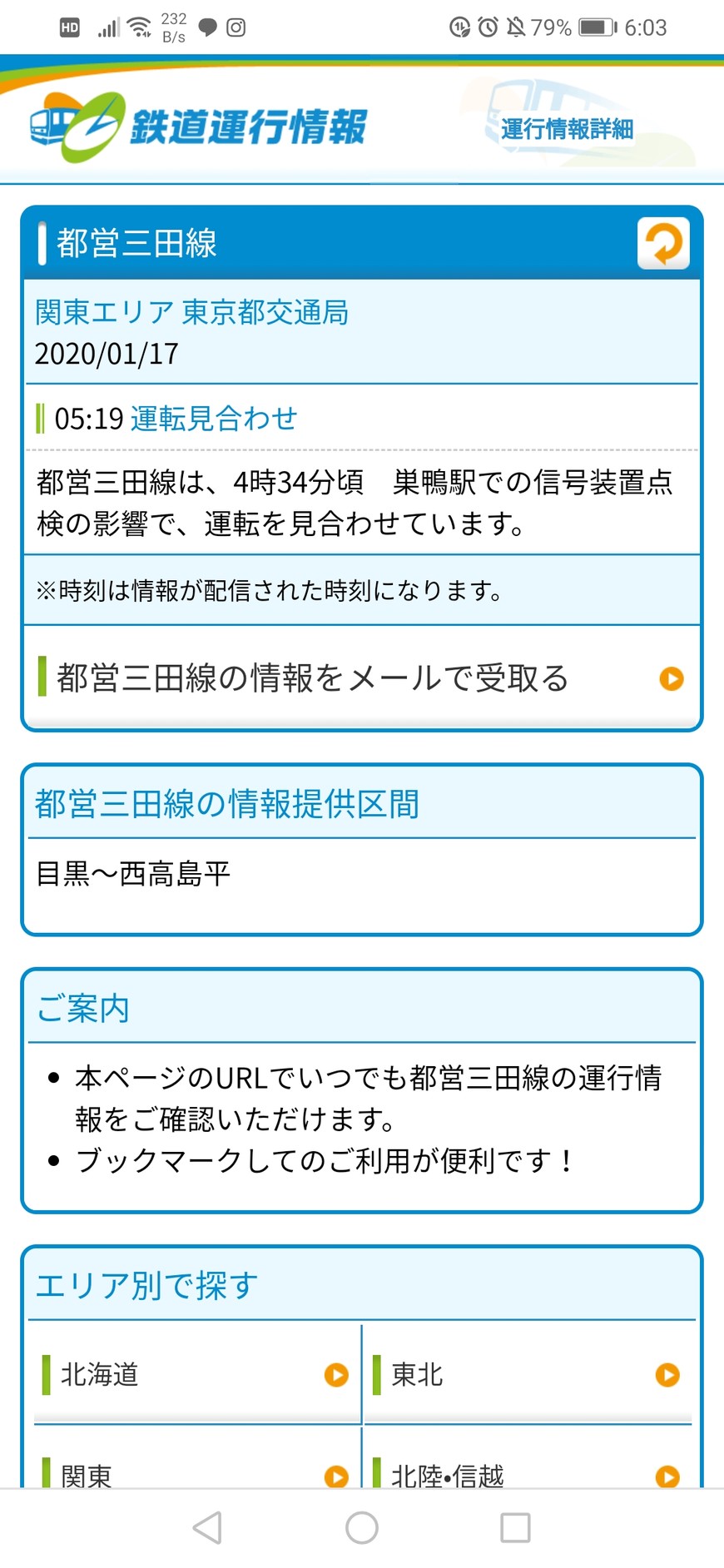Open the 運転見合わせ status link
The height and width of the screenshot is (1568, 724).
[214, 418]
